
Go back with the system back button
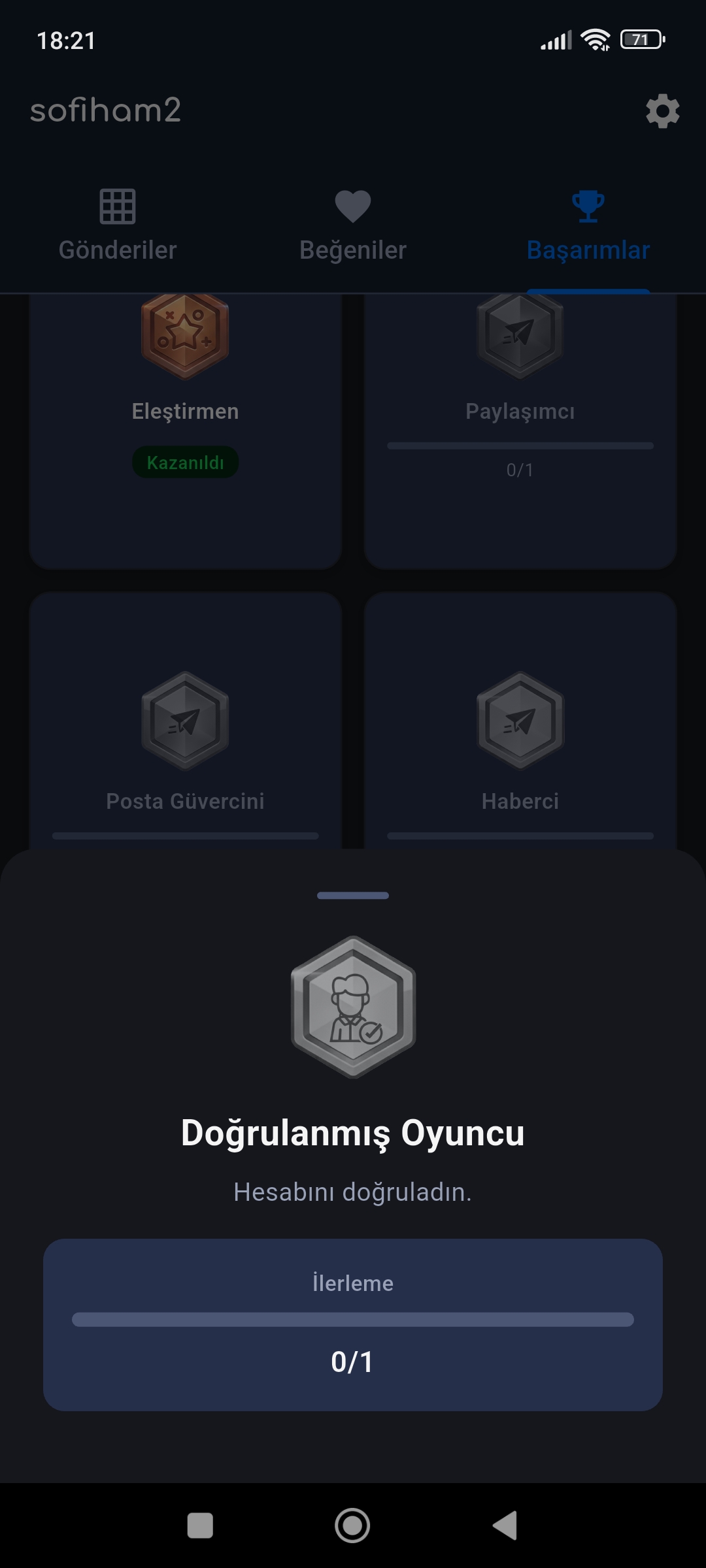[x=505, y=1526]
